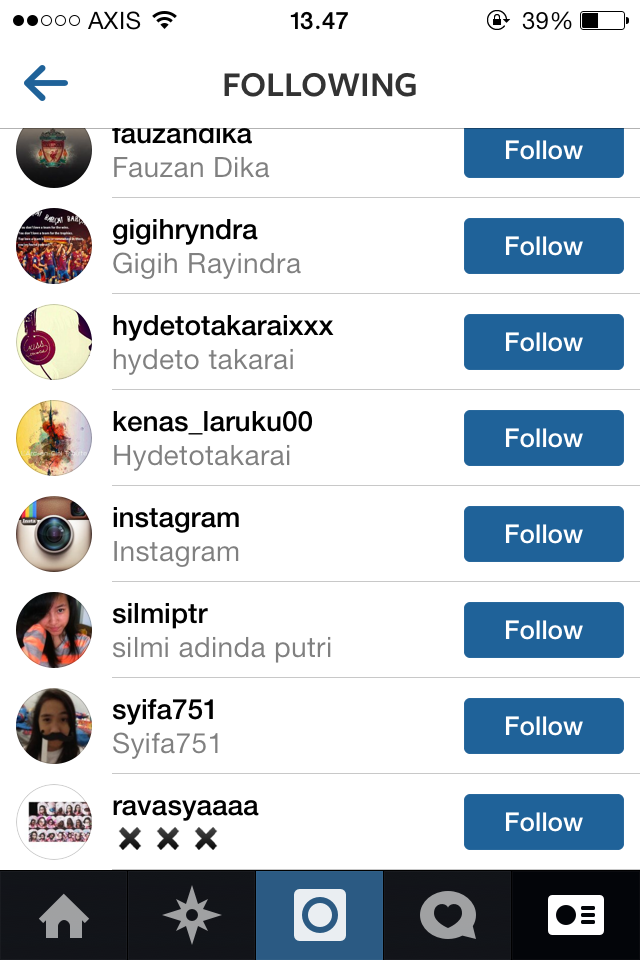
Task: Follow ravasyaaaa
Action: [543, 822]
